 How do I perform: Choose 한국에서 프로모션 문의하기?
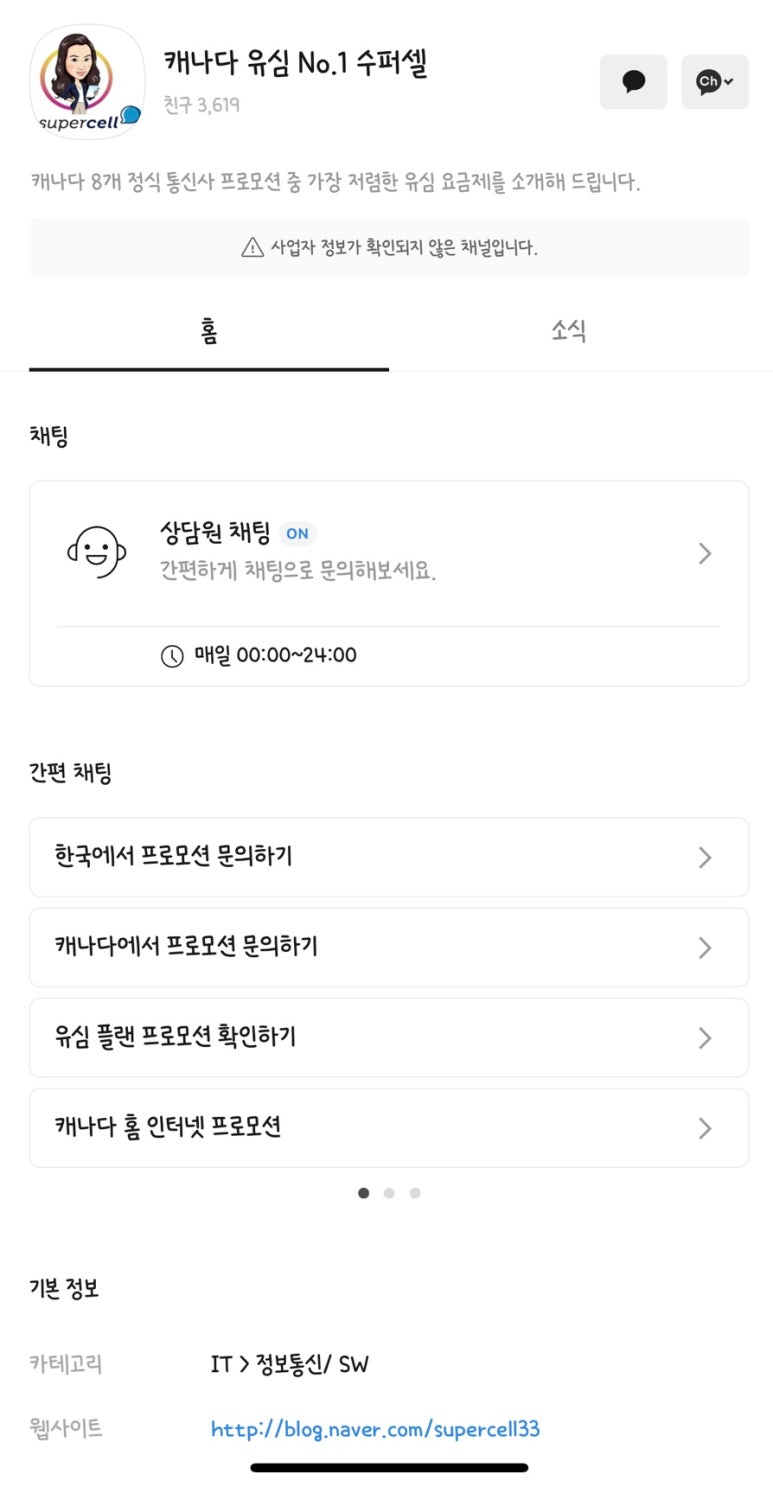[389, 857]
